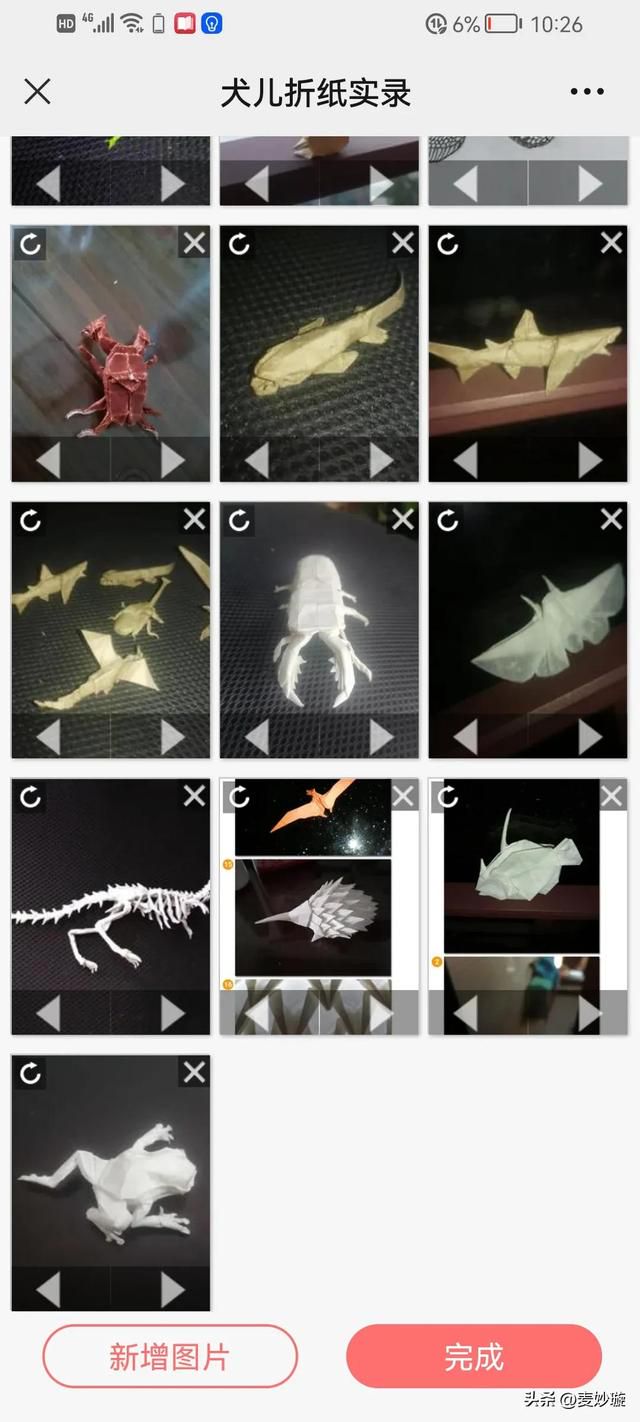The width and height of the screenshot is (640, 1422).
Task: Remove the red crab origami photo
Action: click(x=194, y=242)
